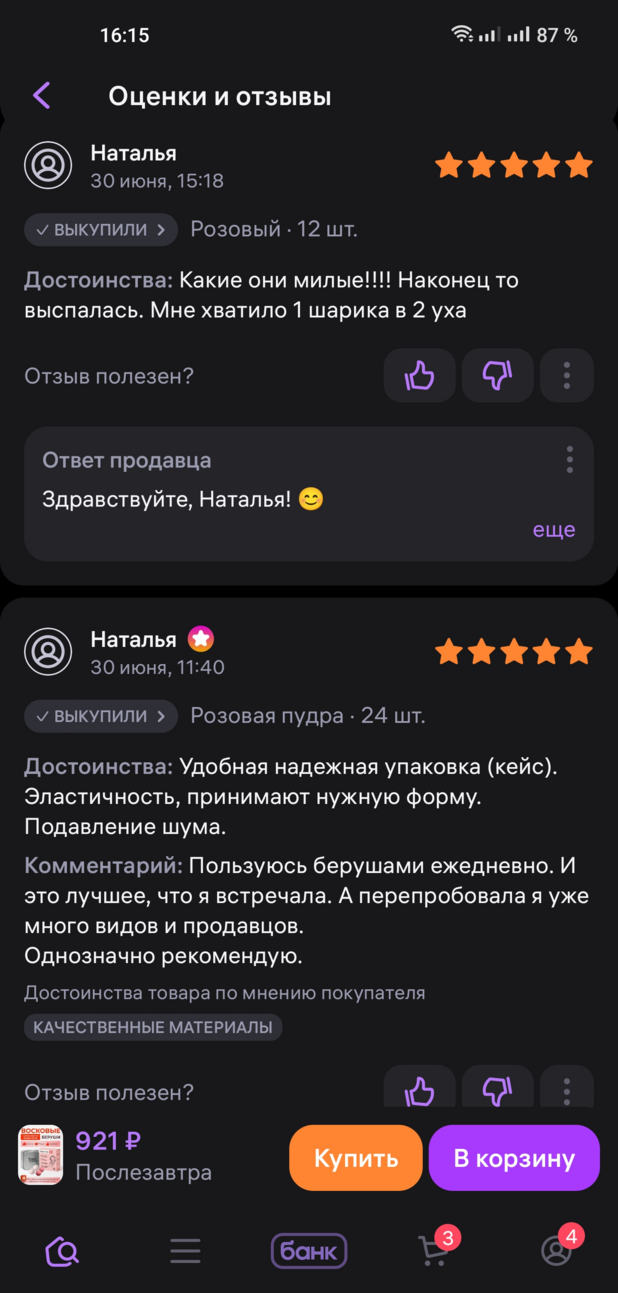Switch to the home search tab
618x1293 pixels.
tap(62, 1250)
